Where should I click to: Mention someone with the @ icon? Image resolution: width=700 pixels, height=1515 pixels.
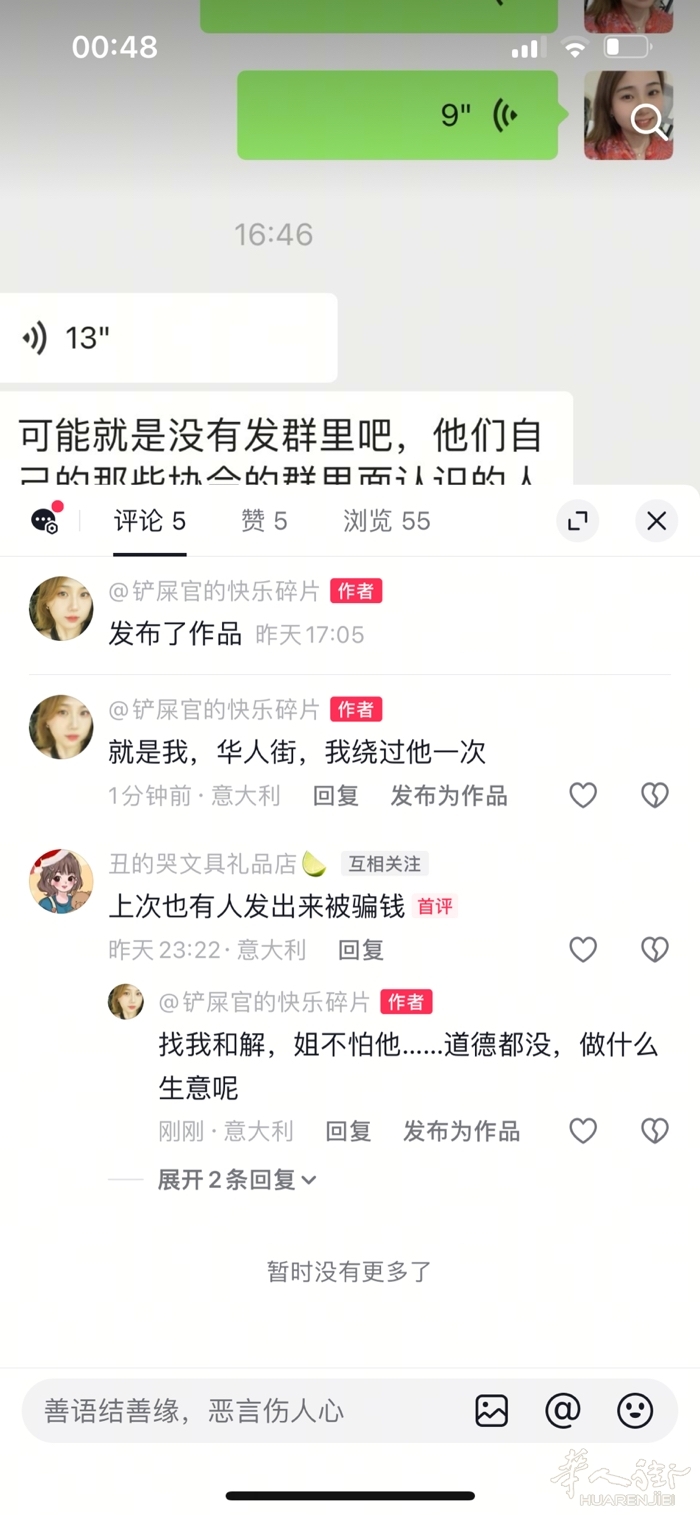pos(563,1411)
